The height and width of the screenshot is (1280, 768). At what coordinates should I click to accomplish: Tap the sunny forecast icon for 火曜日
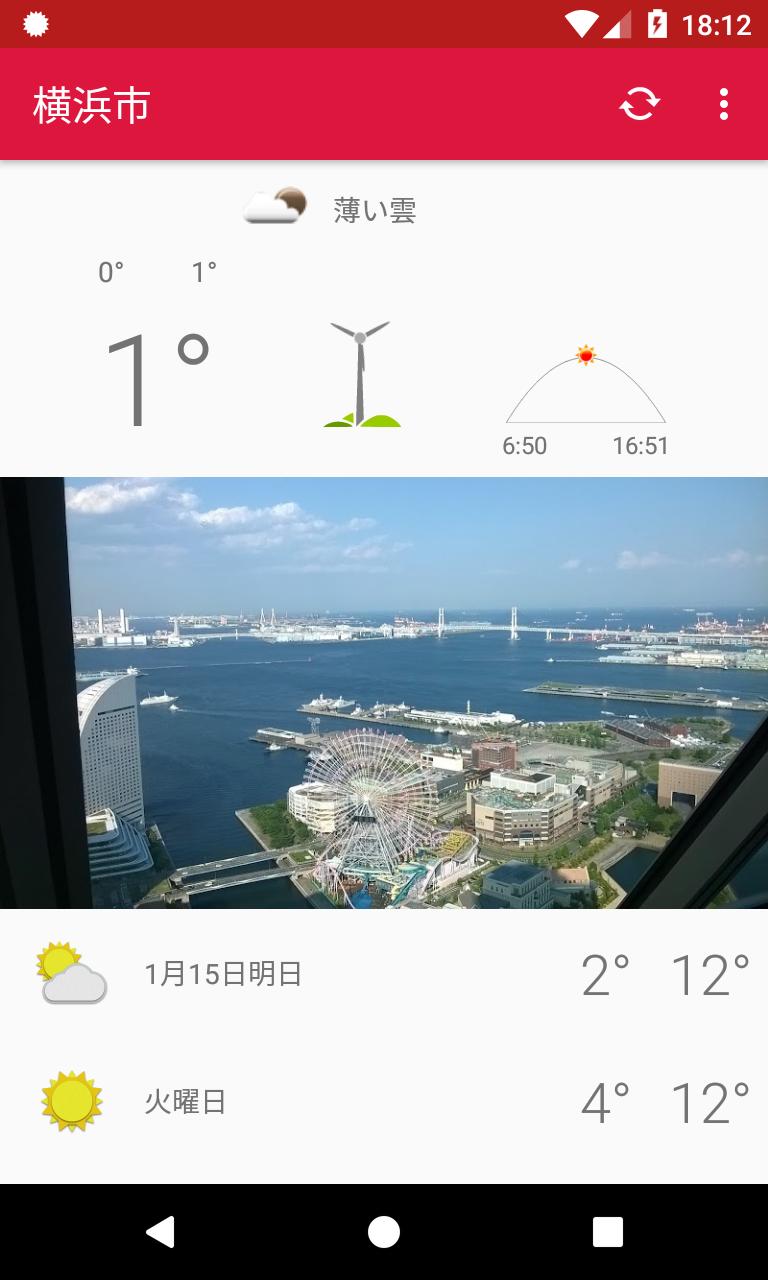pyautogui.click(x=70, y=1101)
